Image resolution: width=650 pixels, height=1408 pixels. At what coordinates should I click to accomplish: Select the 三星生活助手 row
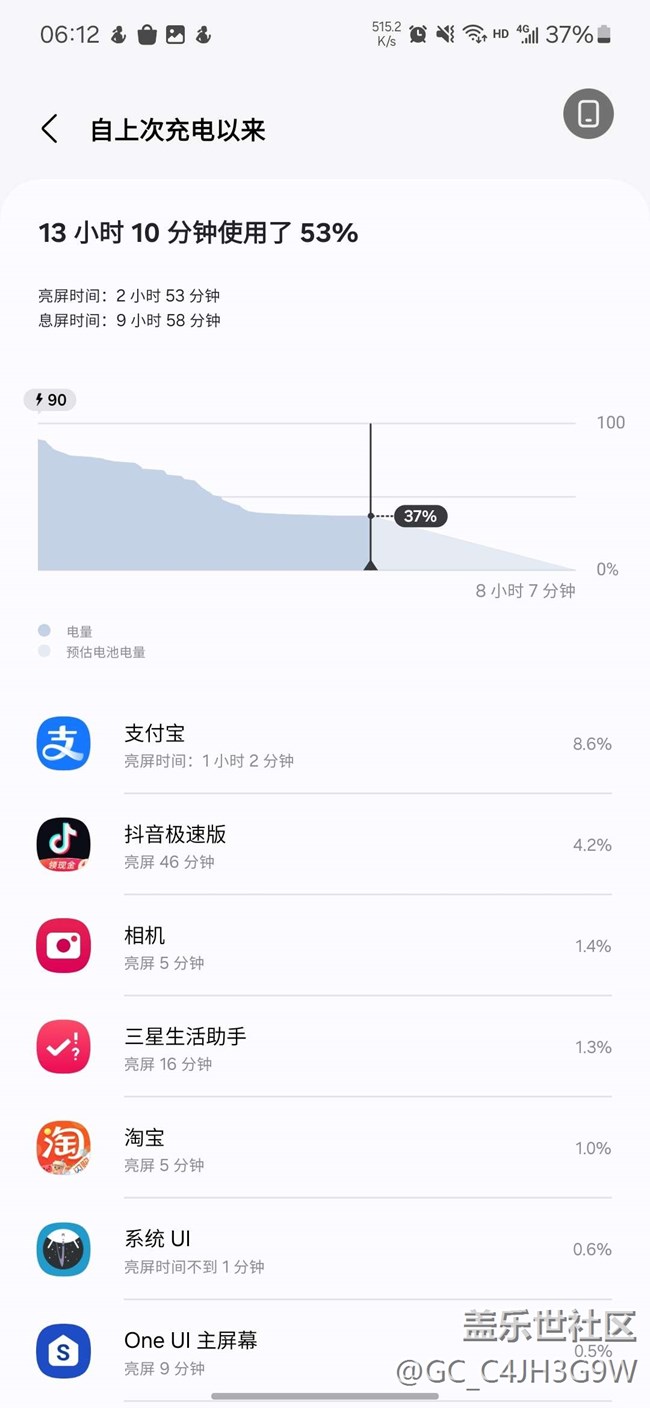(325, 1047)
